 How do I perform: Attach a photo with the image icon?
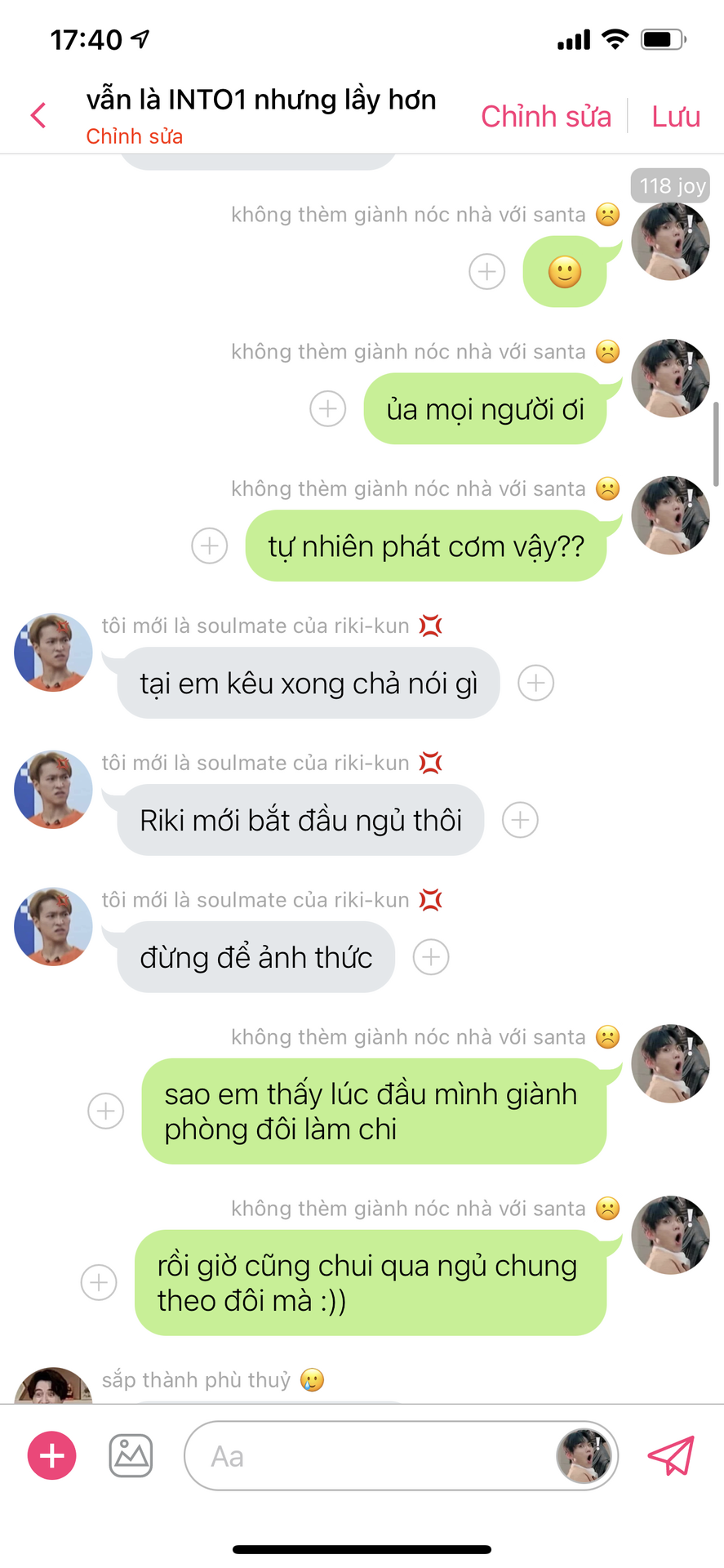coord(131,1455)
